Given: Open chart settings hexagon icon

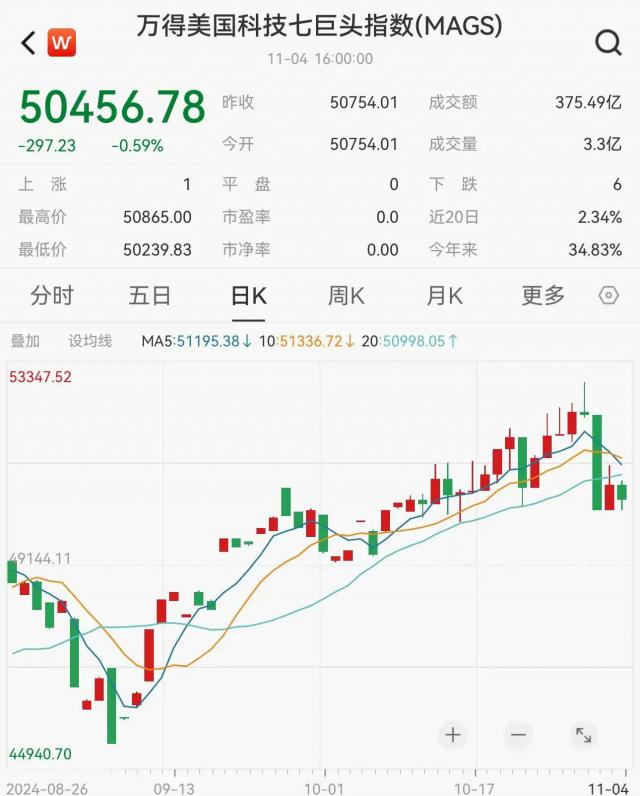Looking at the screenshot, I should point(608,296).
